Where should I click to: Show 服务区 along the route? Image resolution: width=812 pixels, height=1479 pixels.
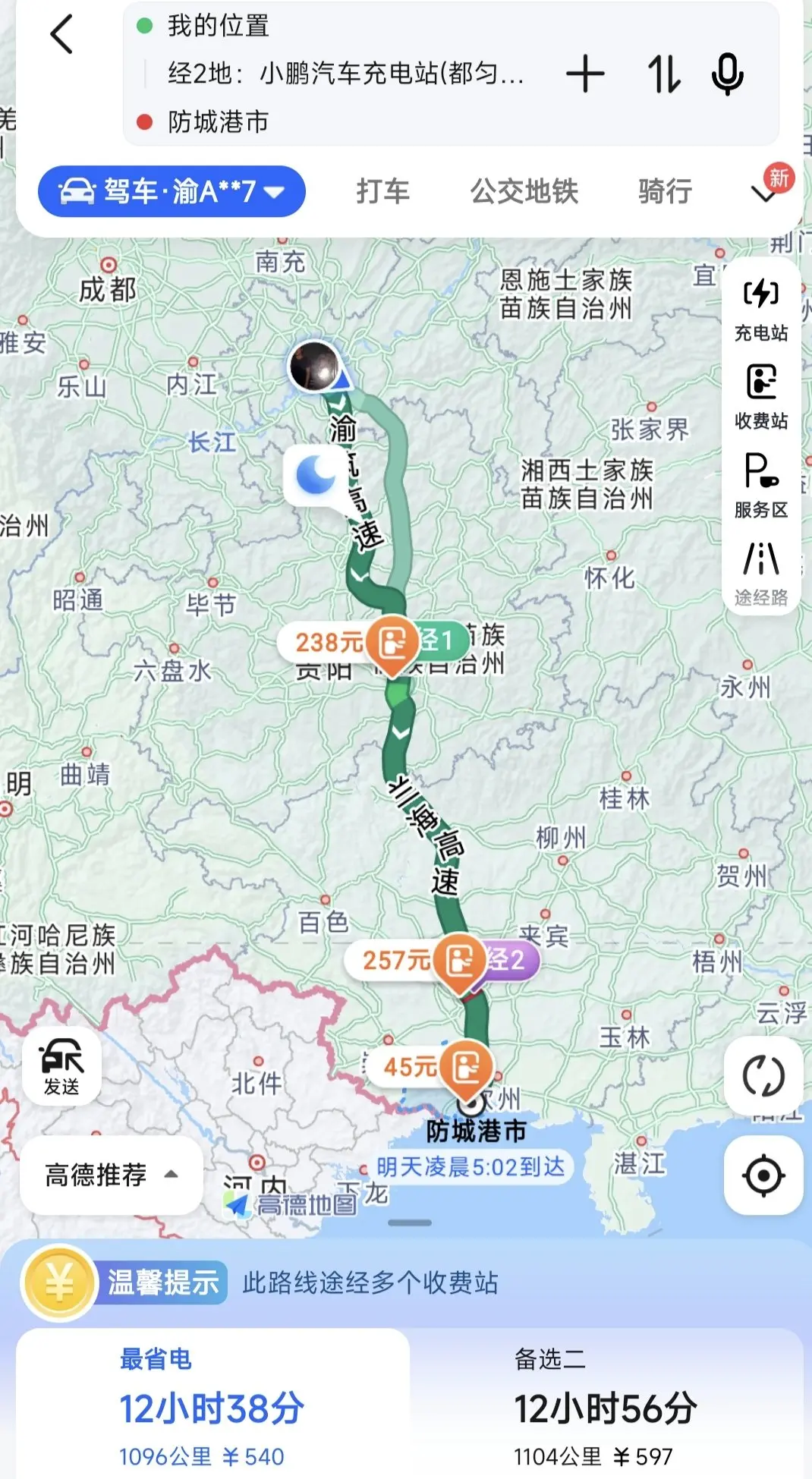tap(760, 486)
